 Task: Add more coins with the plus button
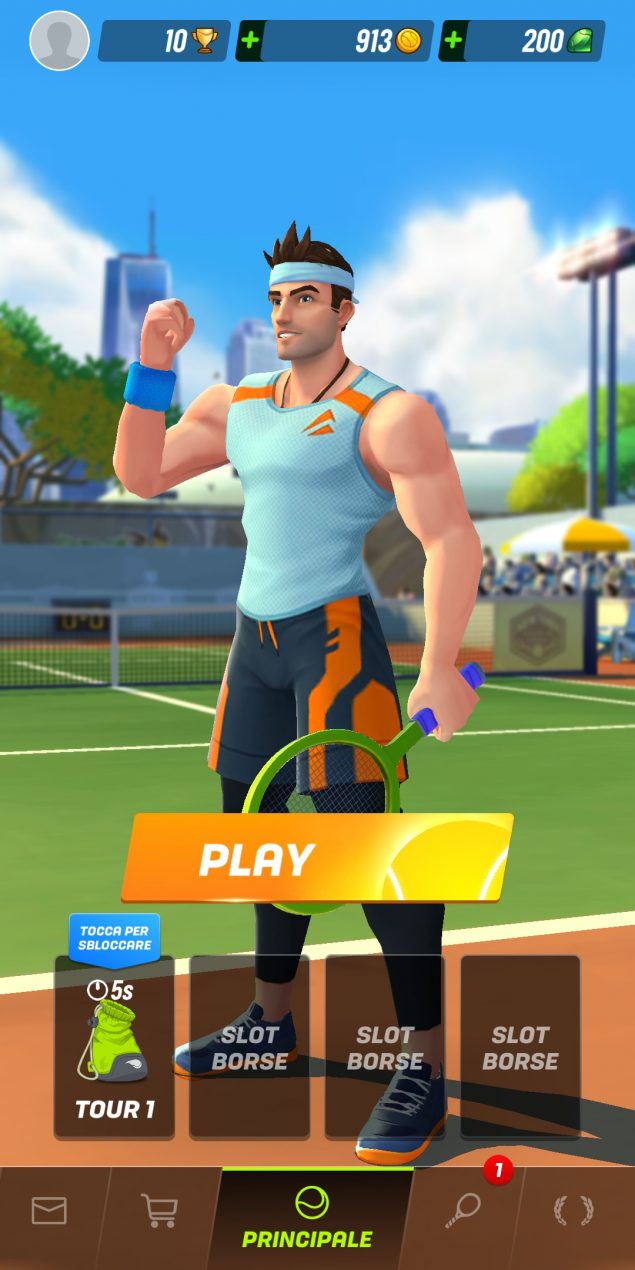(250, 41)
